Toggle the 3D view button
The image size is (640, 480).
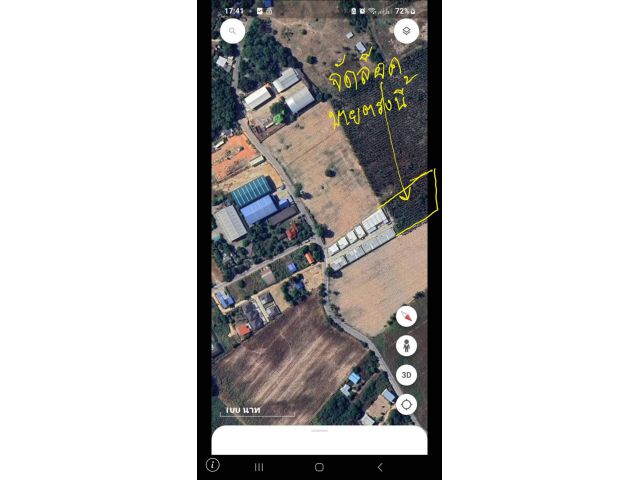406,375
